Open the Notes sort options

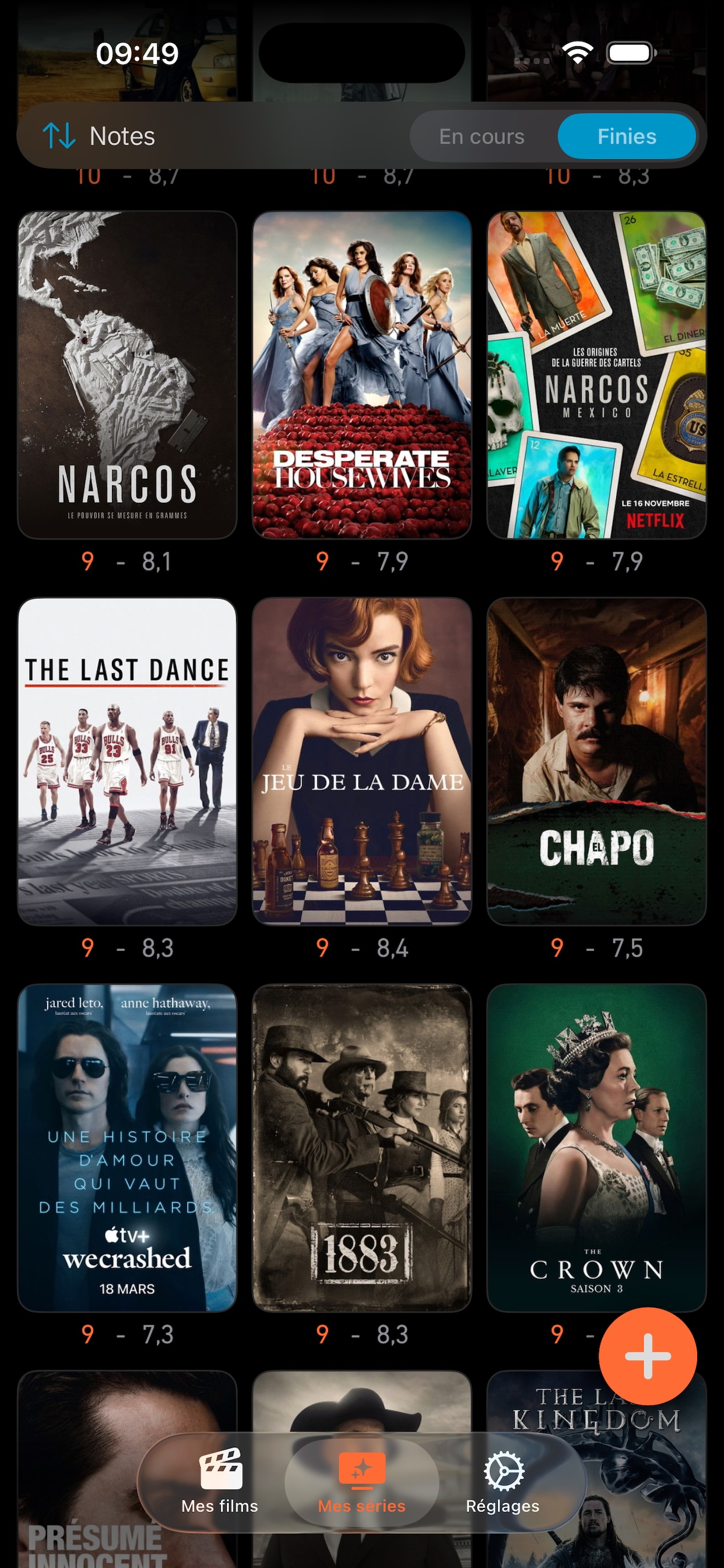(100, 136)
